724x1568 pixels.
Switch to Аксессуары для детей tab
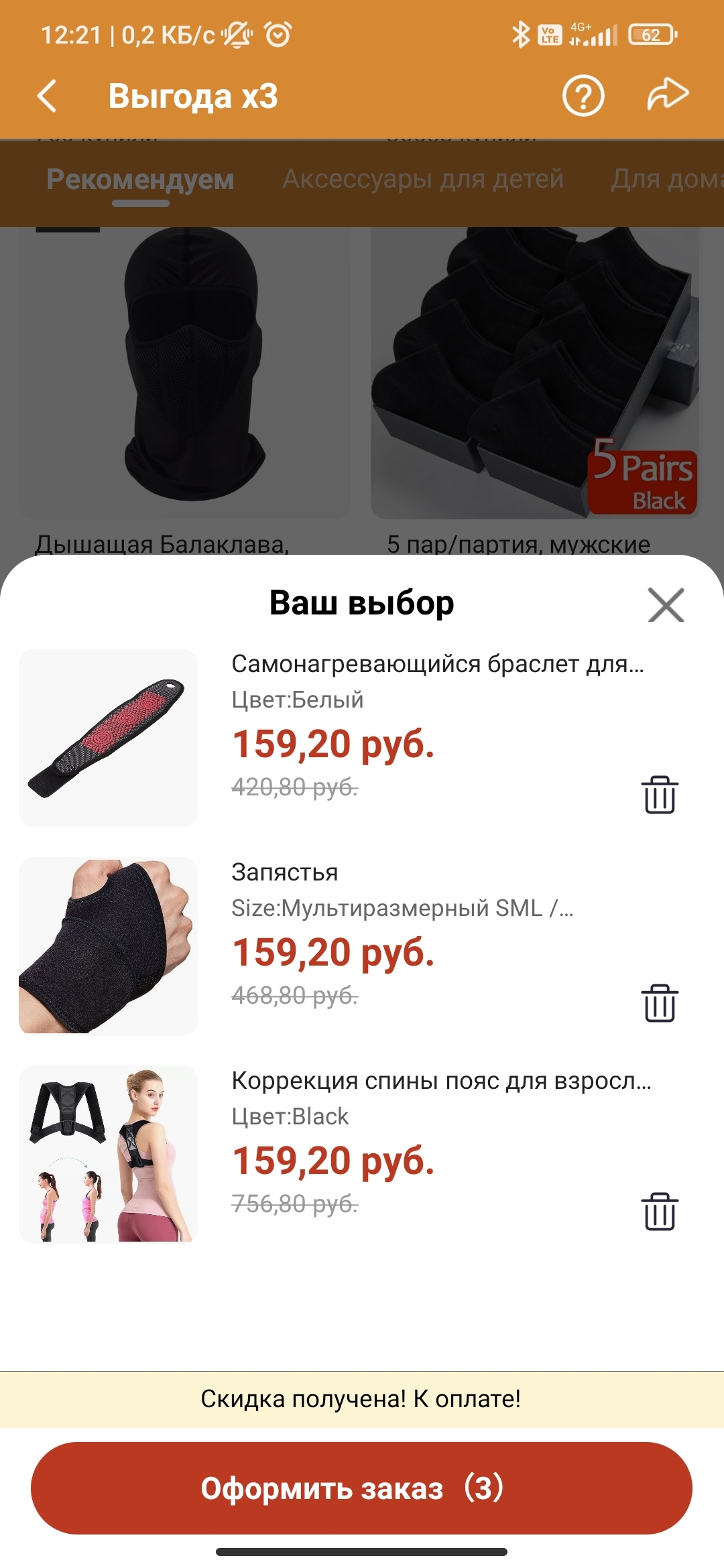pyautogui.click(x=423, y=179)
